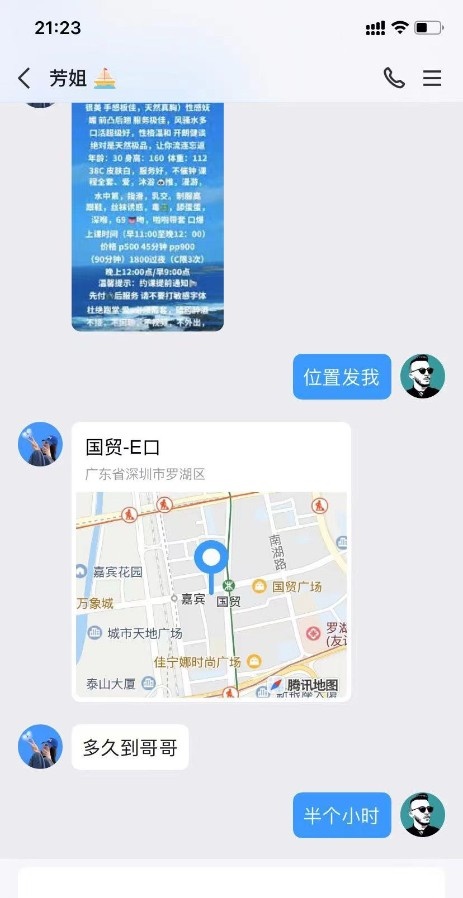463x898 pixels.
Task: Open the shared blue image message
Action: pos(147,216)
